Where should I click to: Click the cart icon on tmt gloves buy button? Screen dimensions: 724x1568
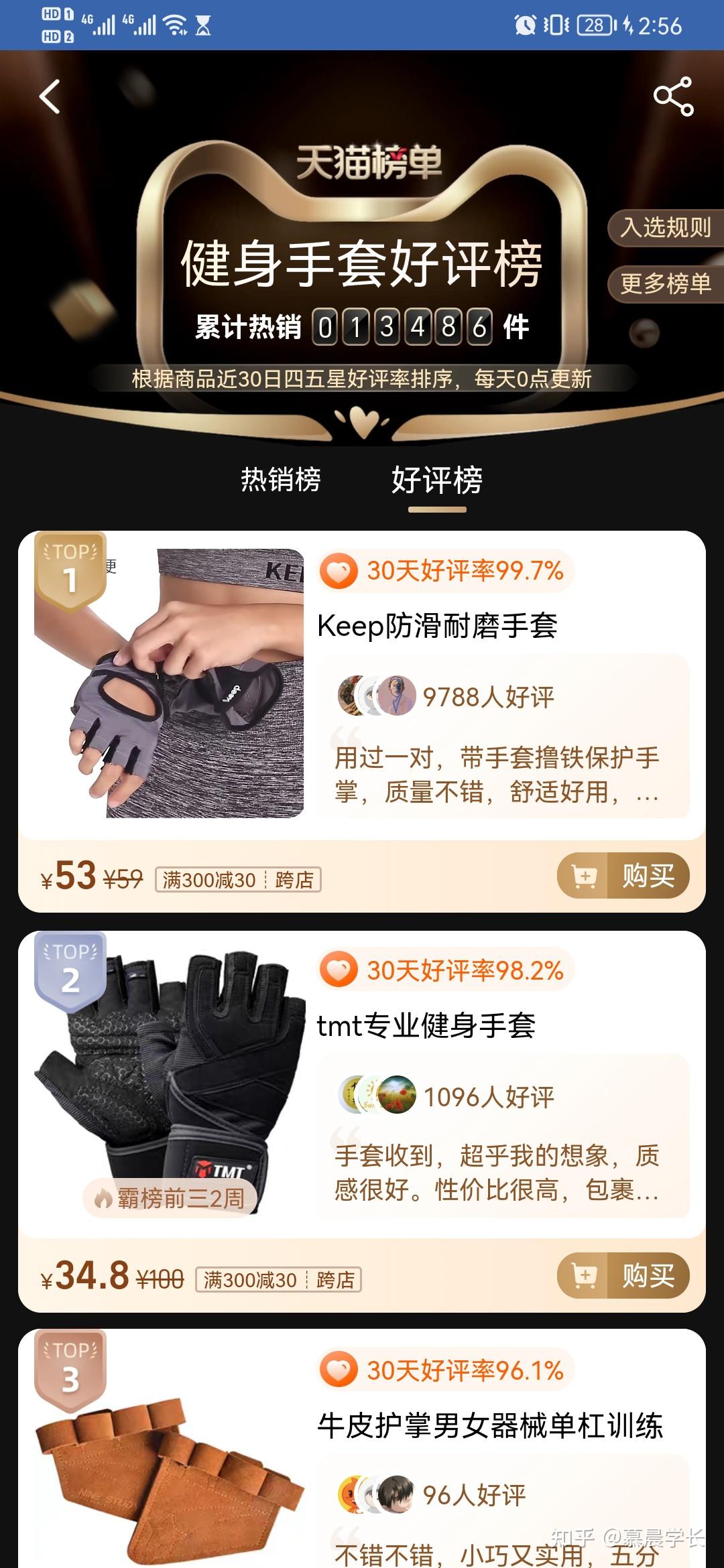585,1277
